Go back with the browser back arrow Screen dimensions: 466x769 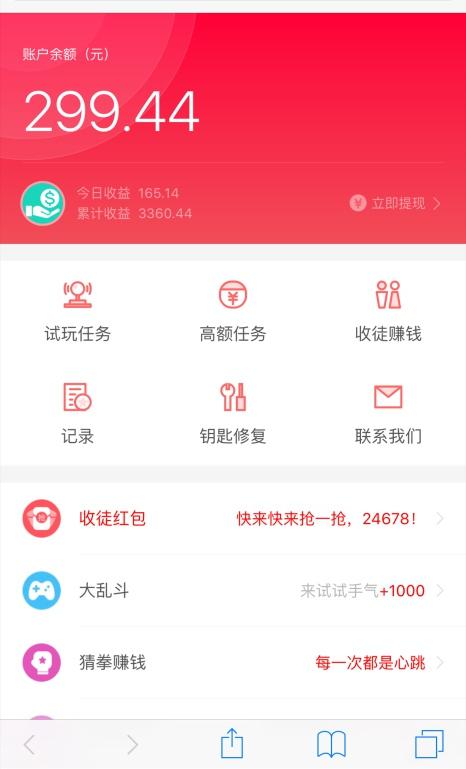tap(30, 744)
